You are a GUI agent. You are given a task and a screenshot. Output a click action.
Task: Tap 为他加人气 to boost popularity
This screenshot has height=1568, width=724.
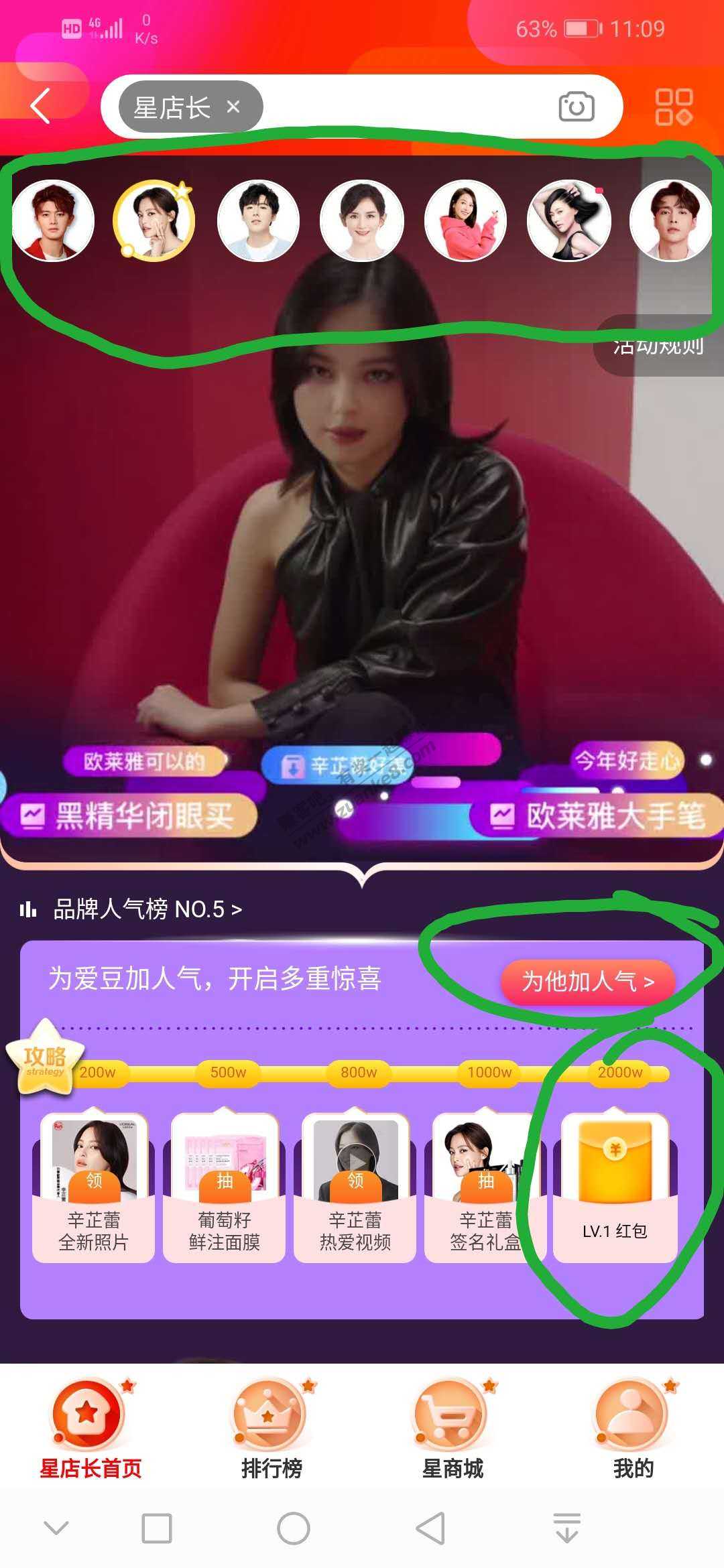click(588, 982)
